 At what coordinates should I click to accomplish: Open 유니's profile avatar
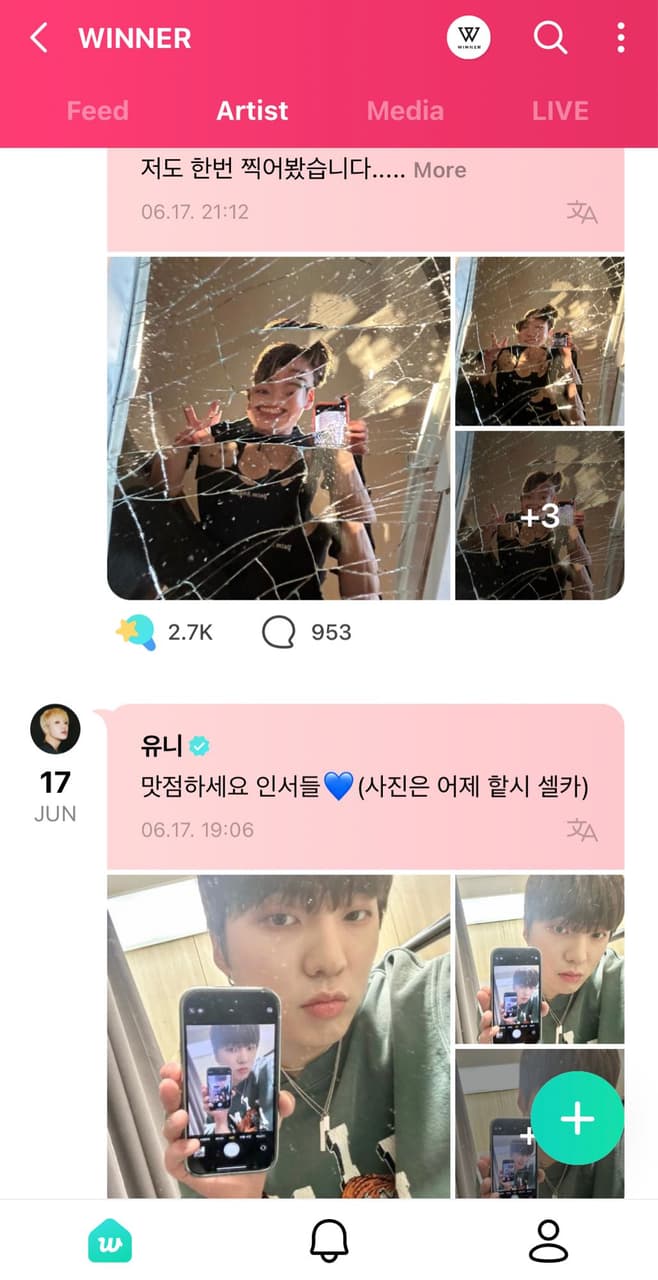[55, 729]
